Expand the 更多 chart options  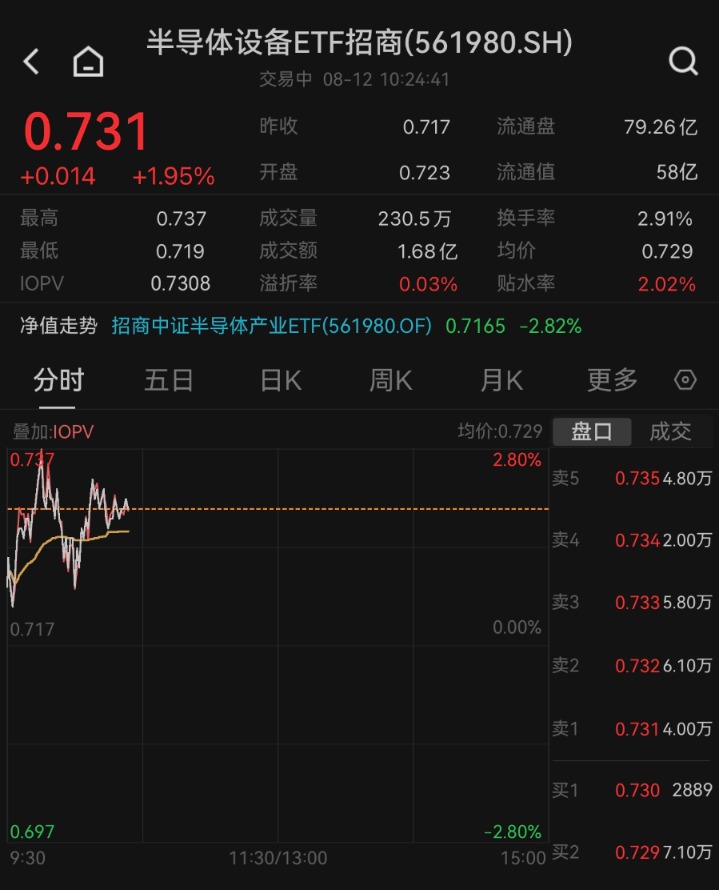point(612,380)
